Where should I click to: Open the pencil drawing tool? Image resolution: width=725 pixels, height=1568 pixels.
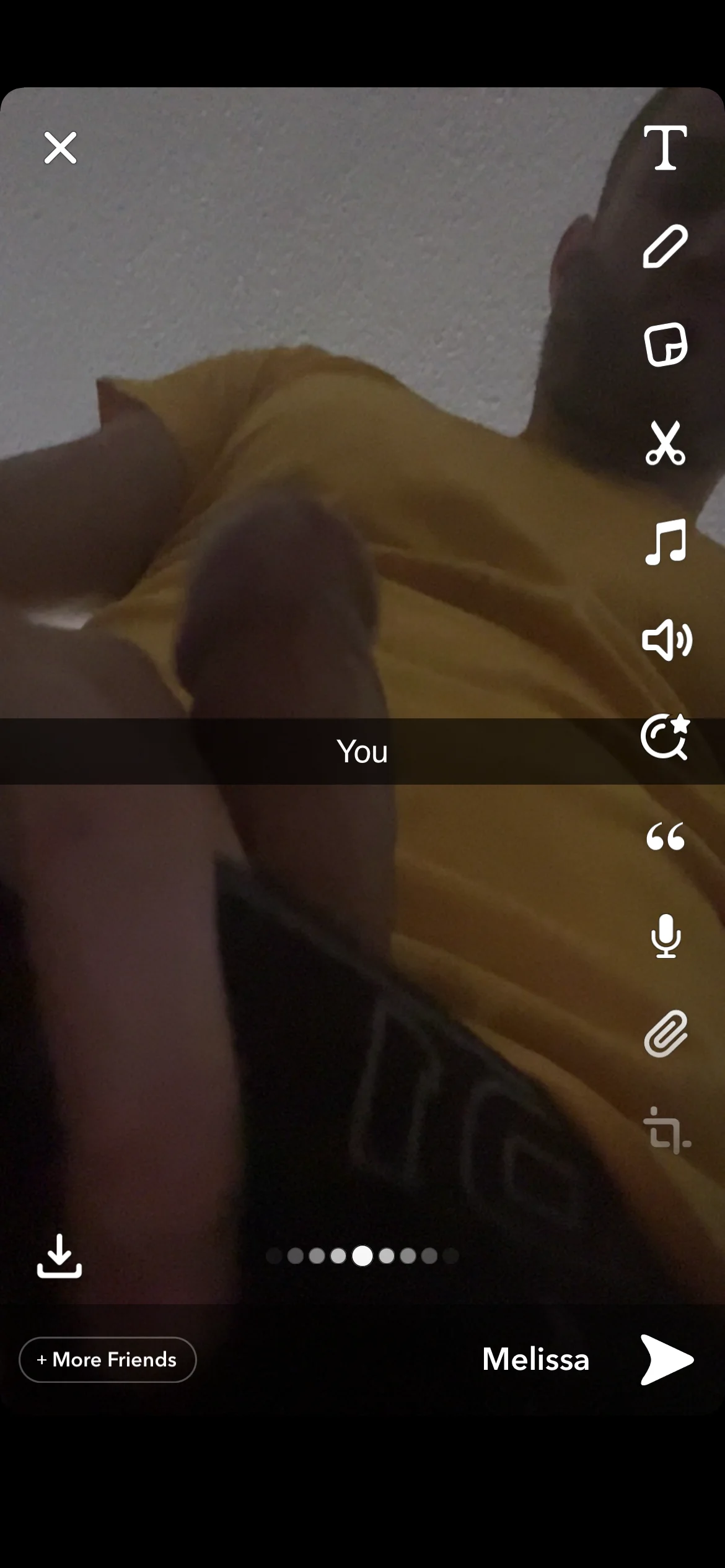tap(665, 246)
